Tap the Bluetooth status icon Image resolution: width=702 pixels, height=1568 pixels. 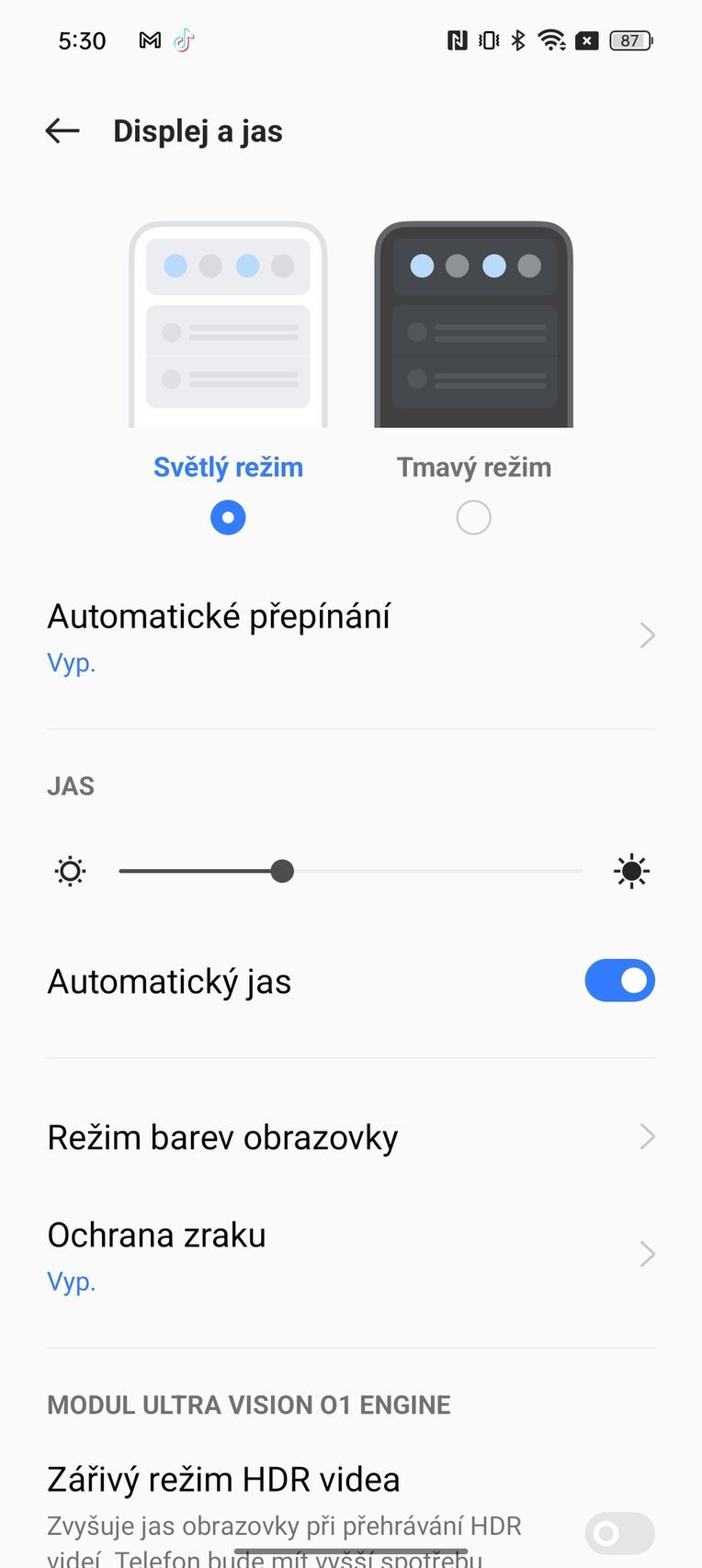(x=515, y=39)
